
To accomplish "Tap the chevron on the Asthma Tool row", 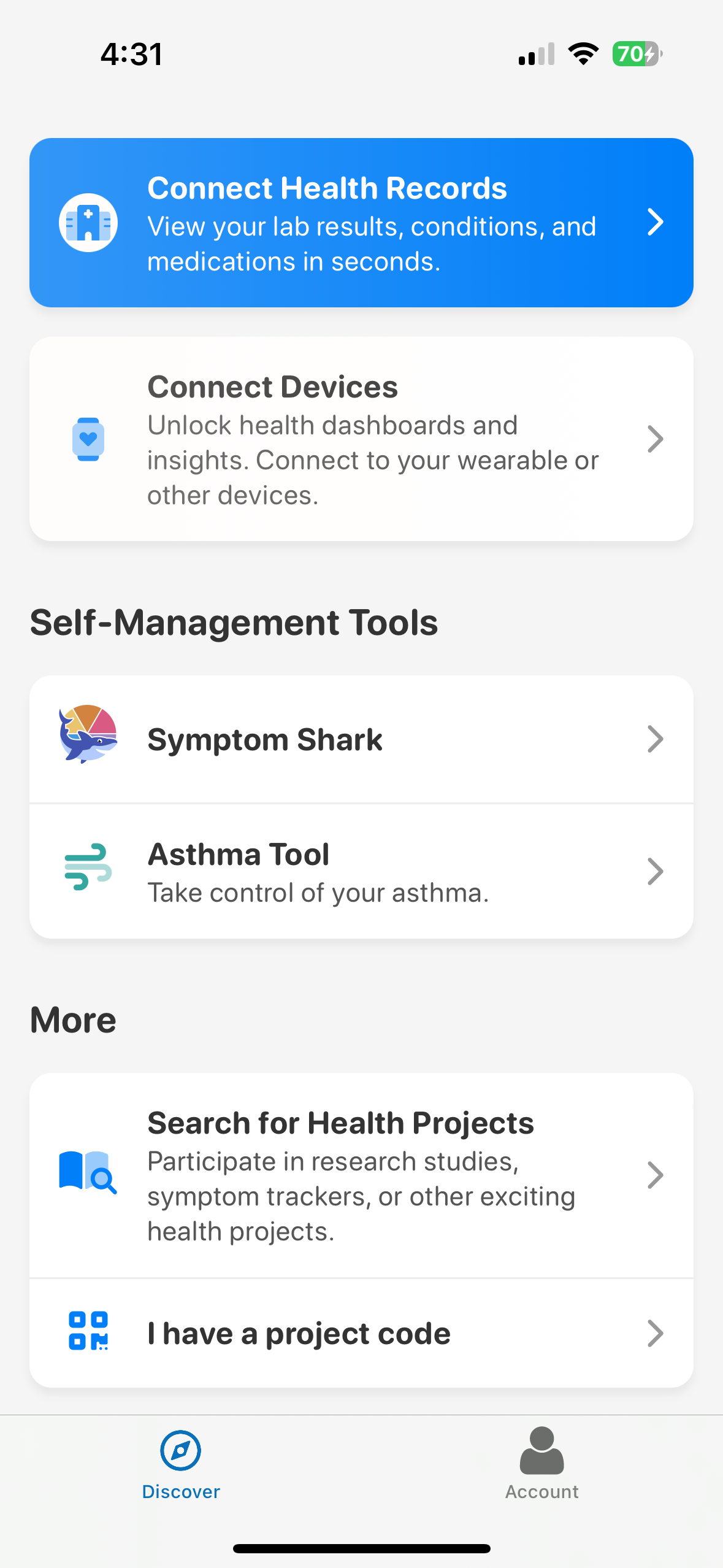I will [x=656, y=870].
